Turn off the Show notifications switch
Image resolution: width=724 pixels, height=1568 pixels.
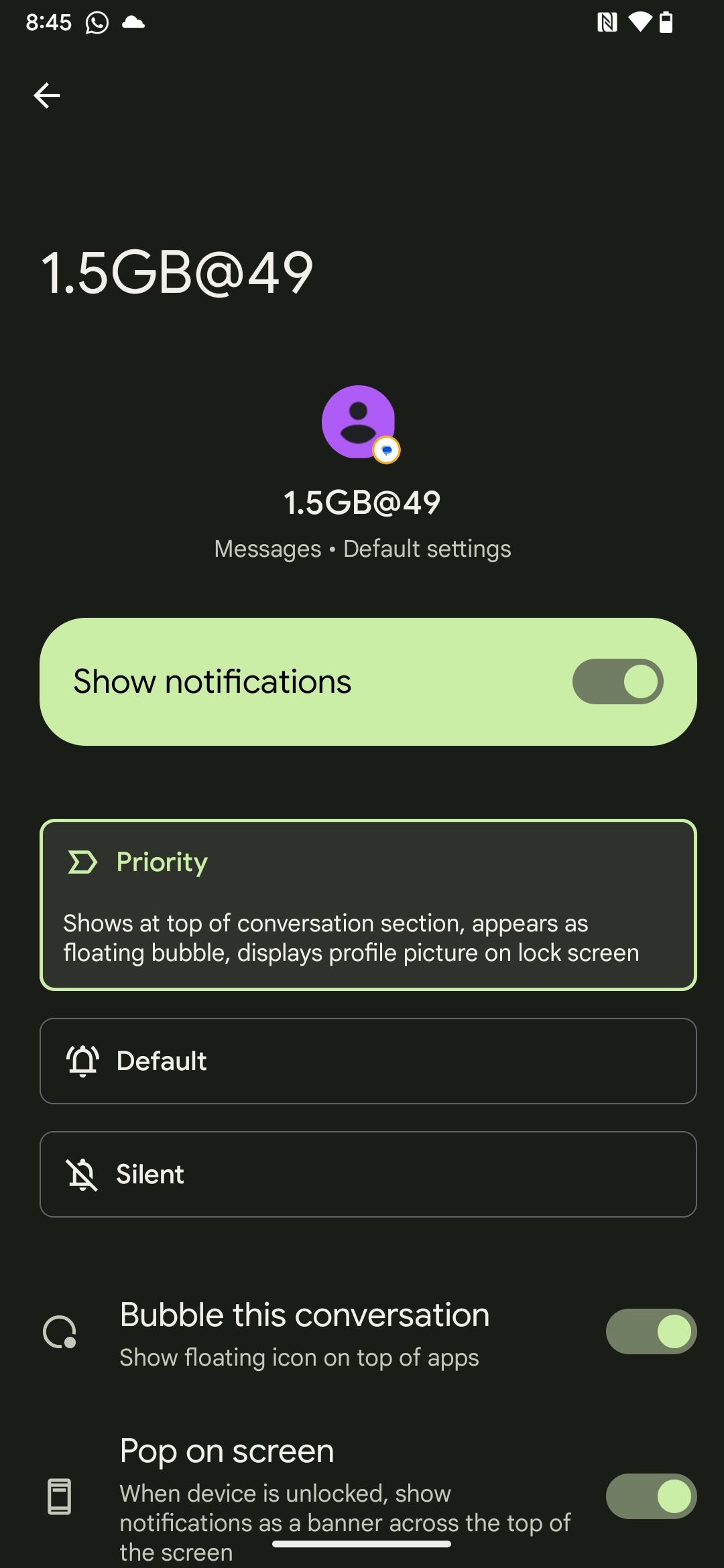coord(617,681)
